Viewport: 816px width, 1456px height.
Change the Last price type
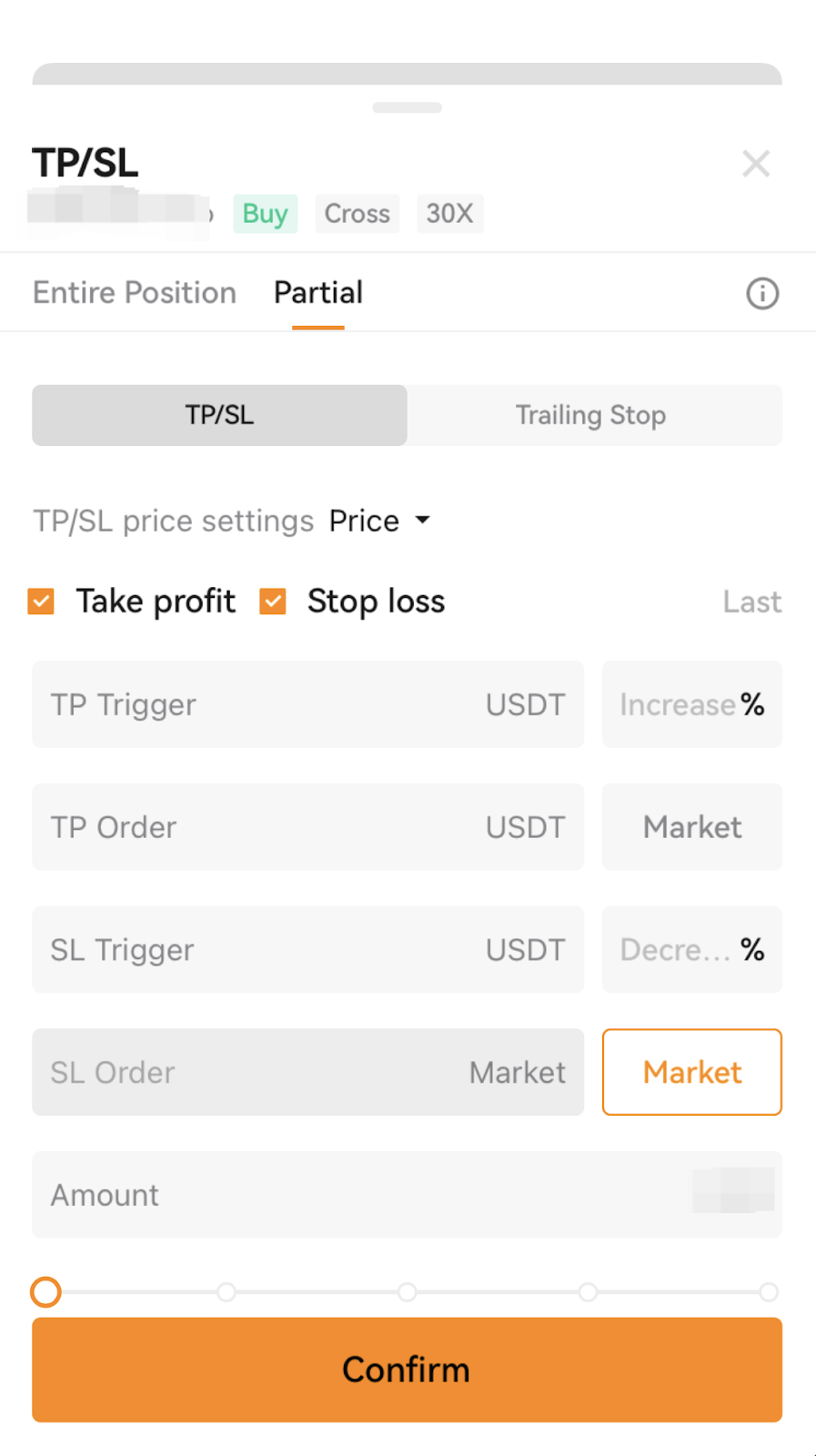pyautogui.click(x=751, y=602)
